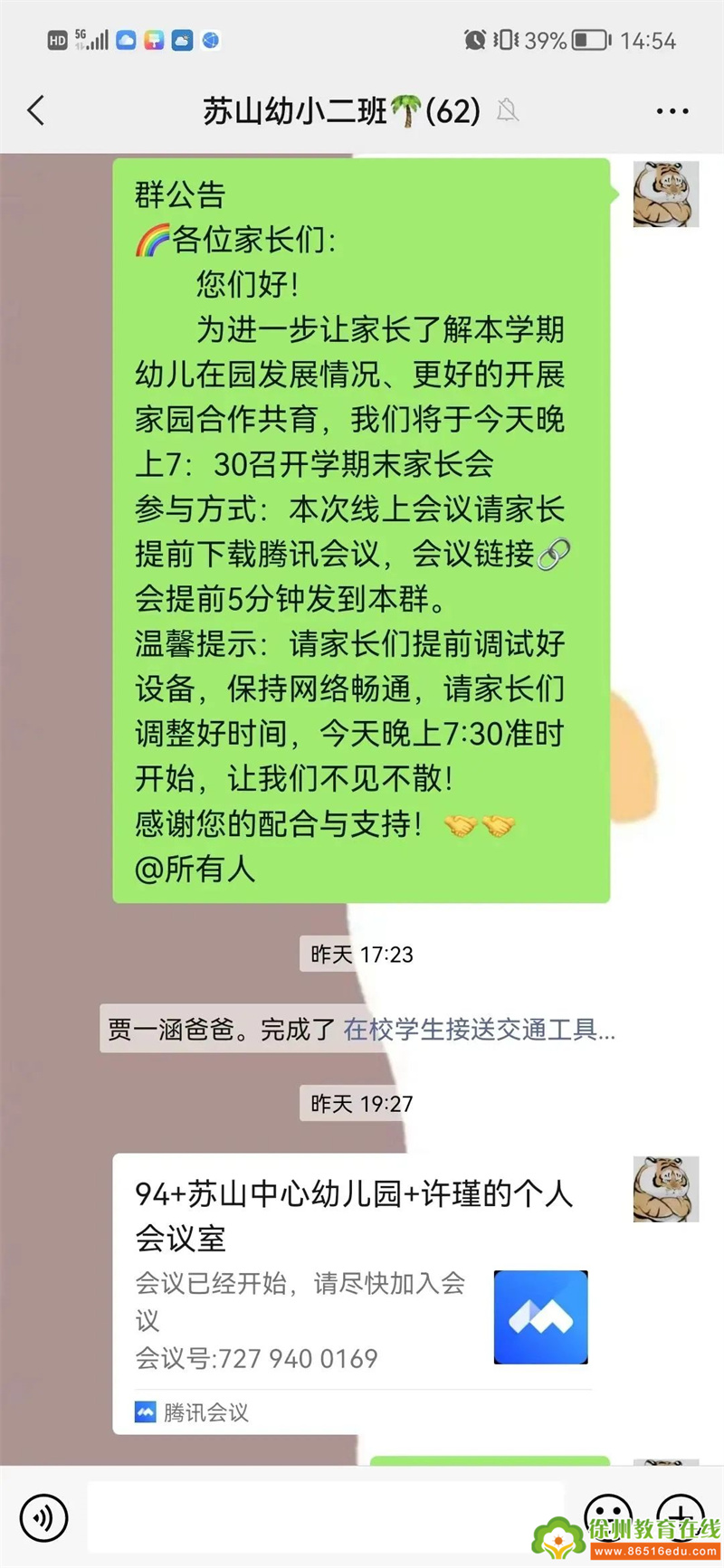
Task: Tap the tiger avatar beside the meeting card
Action: pyautogui.click(x=666, y=1190)
